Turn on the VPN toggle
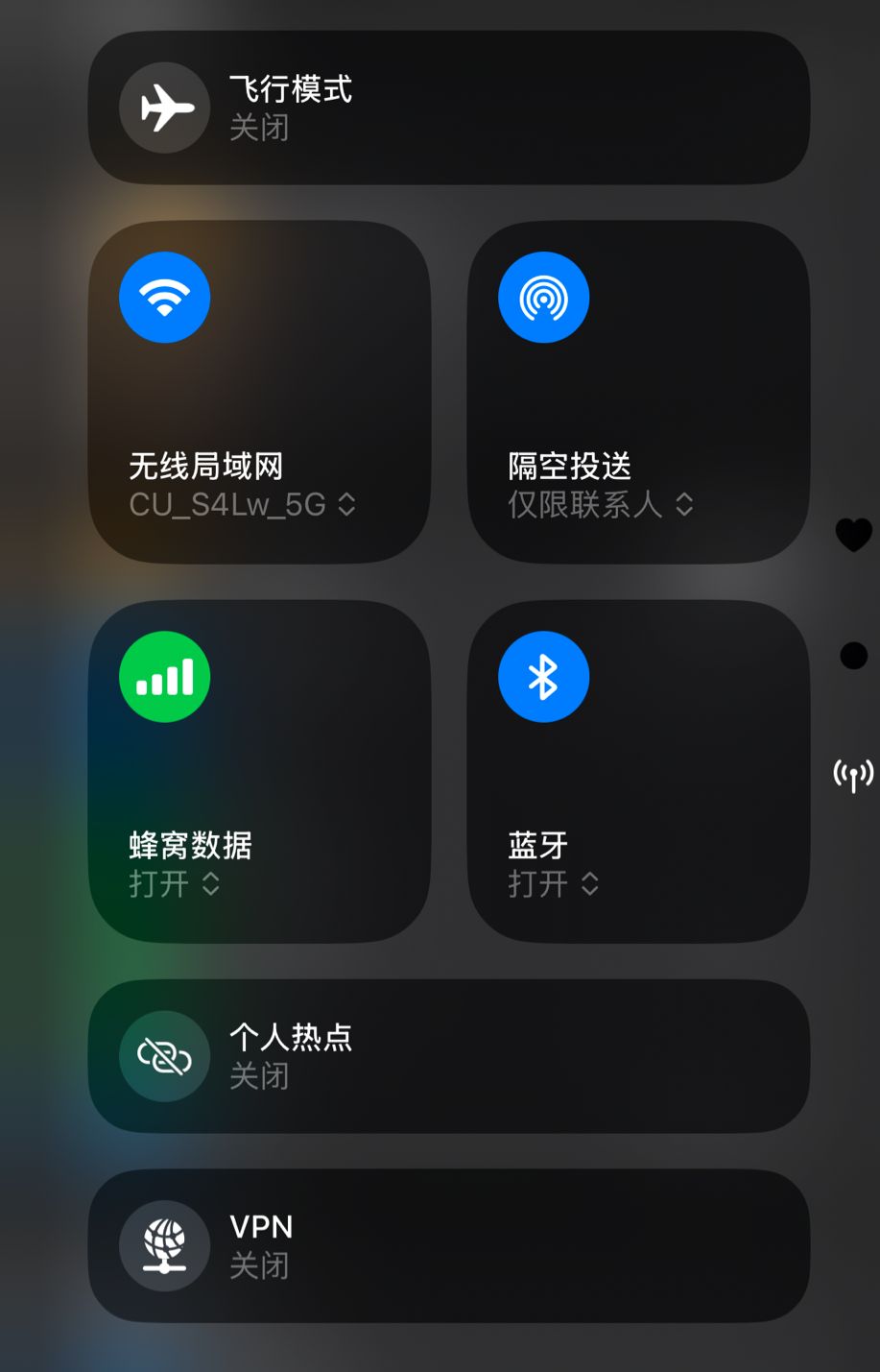 (x=164, y=1245)
